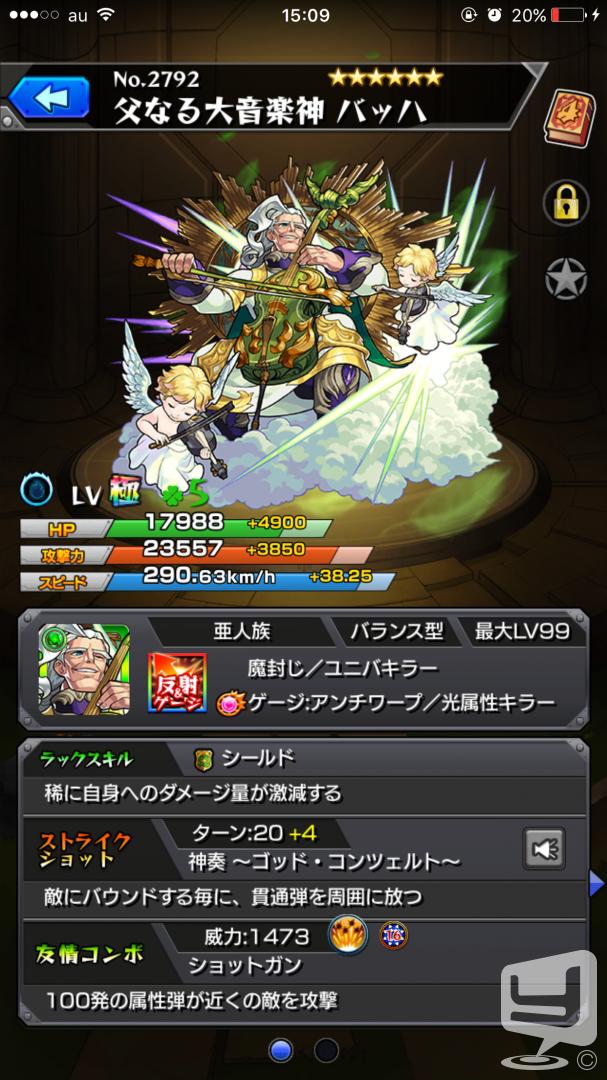
Task: Mark as favorite with star icon
Action: click(x=566, y=280)
